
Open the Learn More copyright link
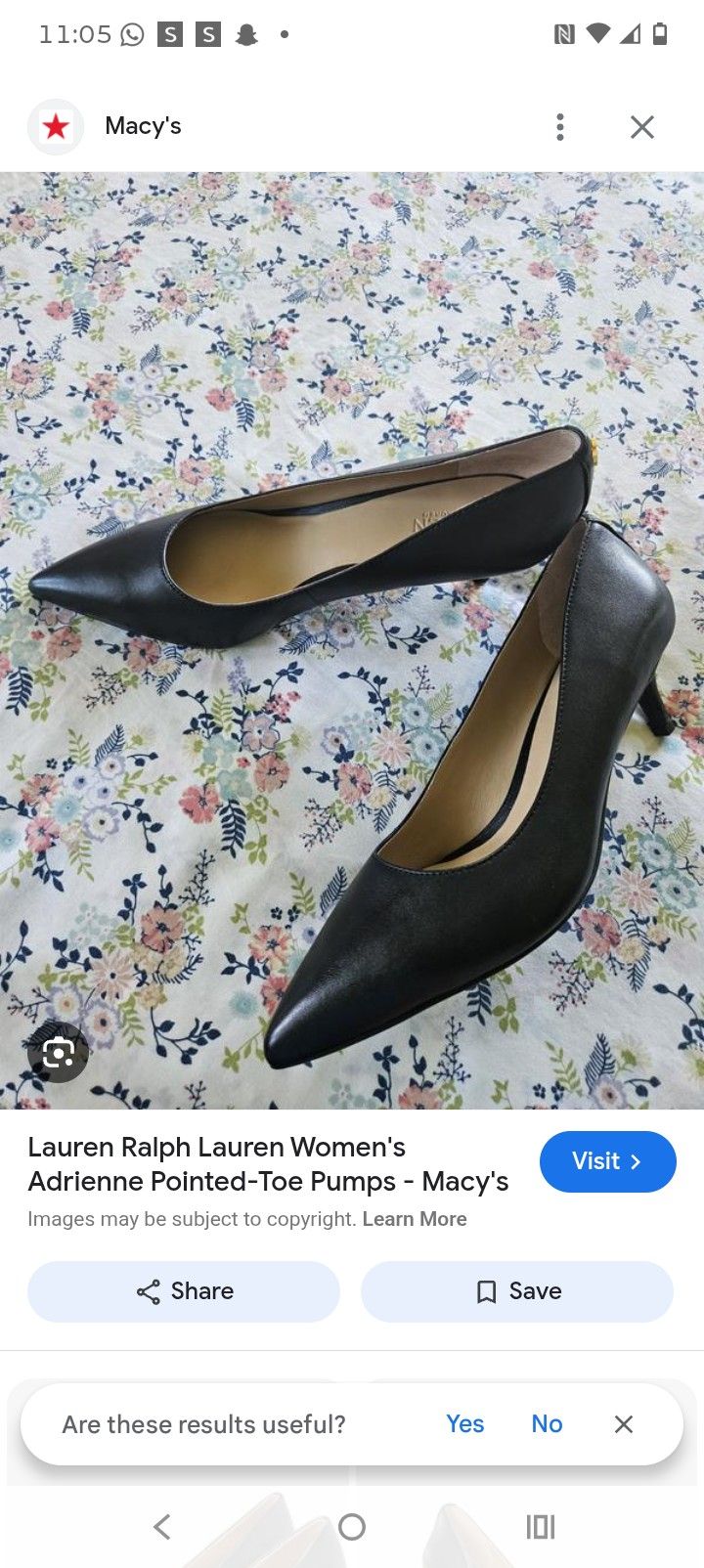[x=415, y=1219]
